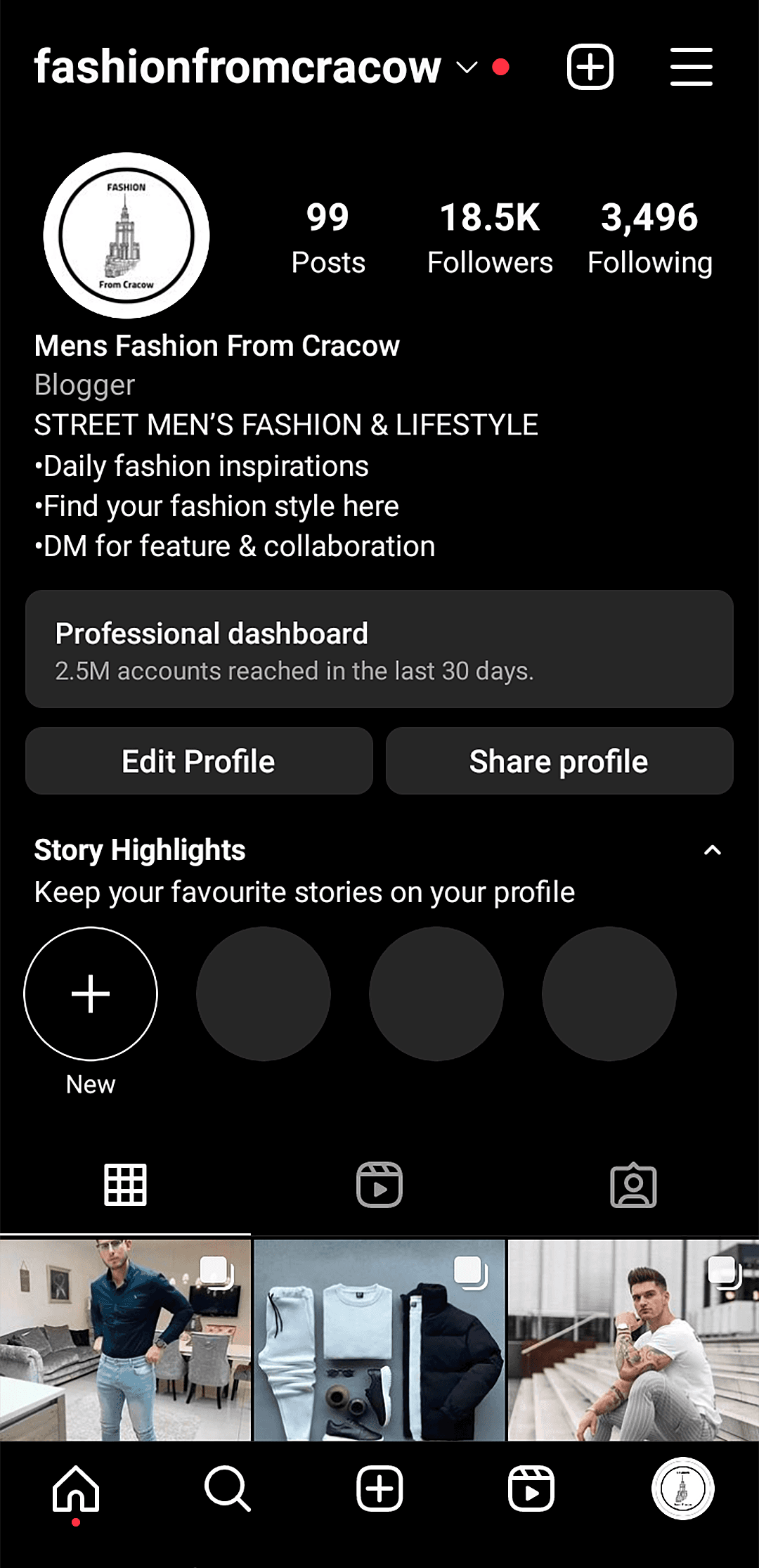Switch to the tagged photos tab
Image resolution: width=759 pixels, height=1568 pixels.
coord(633,1185)
